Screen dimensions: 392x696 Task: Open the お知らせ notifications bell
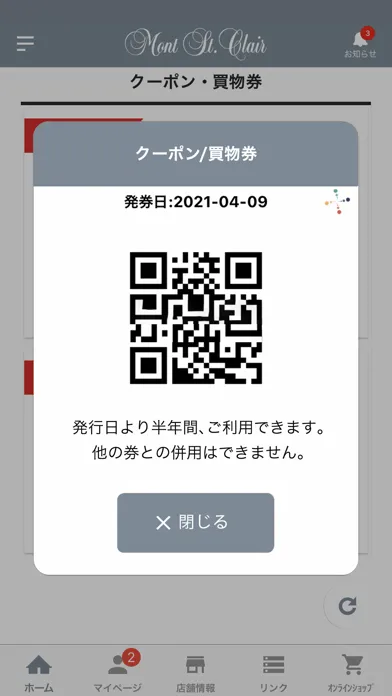click(x=360, y=43)
